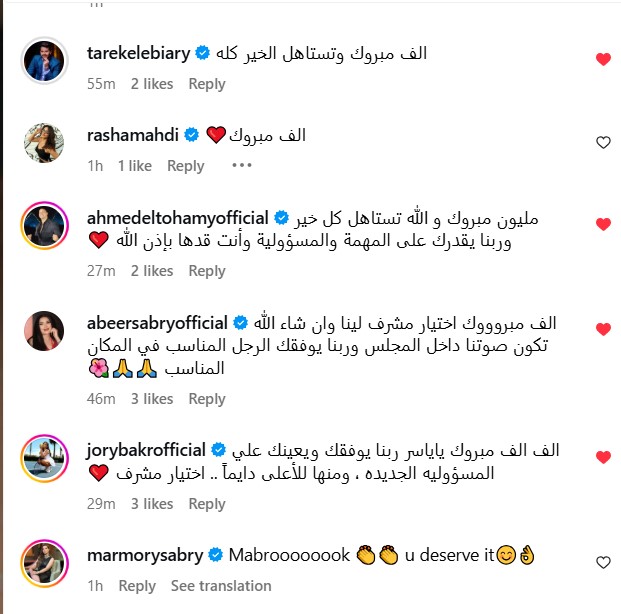Reply to tarekelebiary's comment

(207, 84)
